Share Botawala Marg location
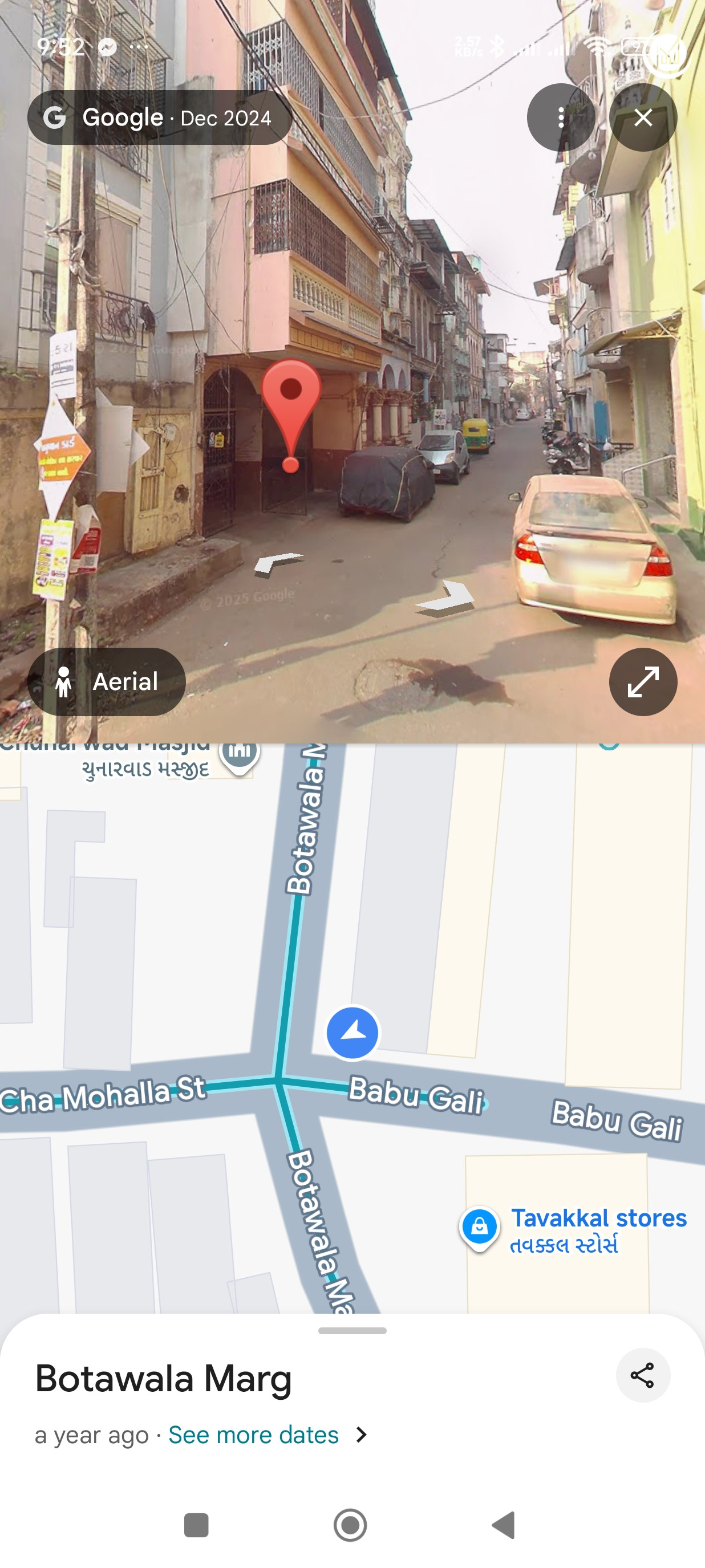The width and height of the screenshot is (705, 1568). click(x=642, y=1375)
